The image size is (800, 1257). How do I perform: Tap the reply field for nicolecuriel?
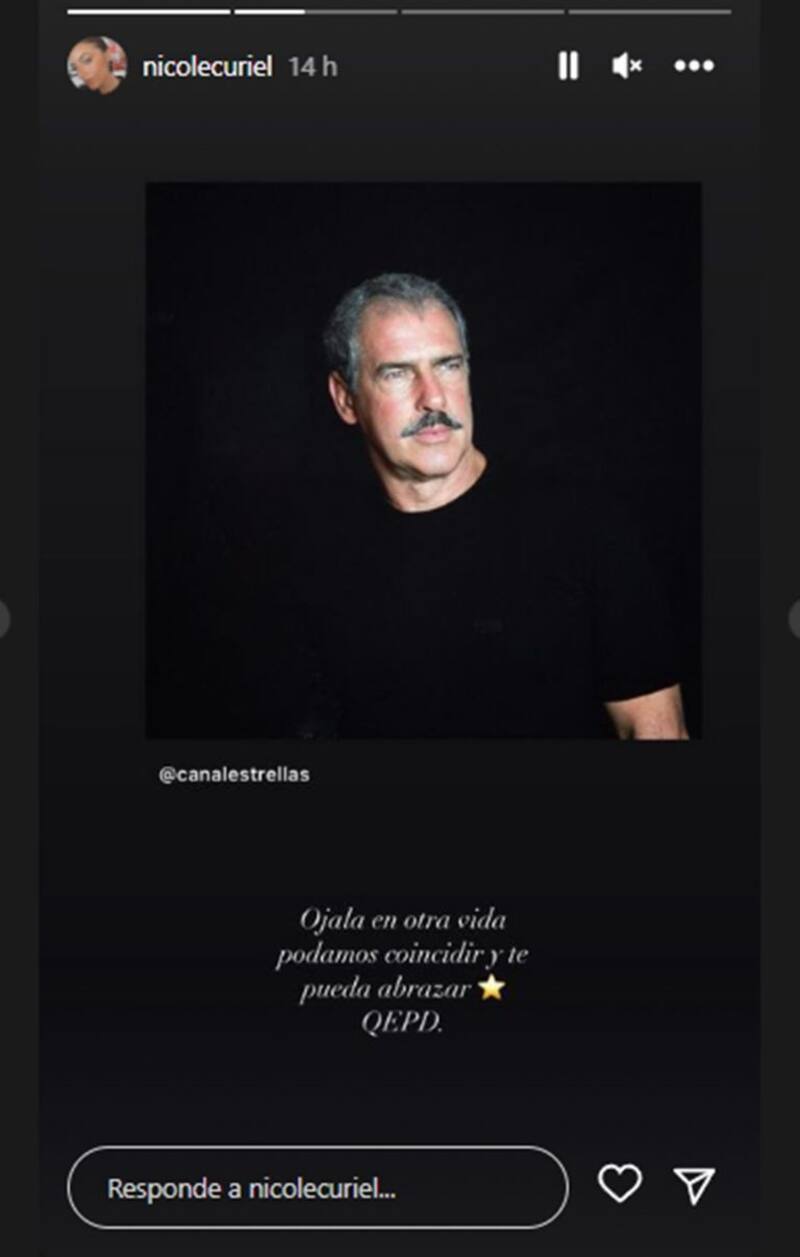[x=317, y=1188]
